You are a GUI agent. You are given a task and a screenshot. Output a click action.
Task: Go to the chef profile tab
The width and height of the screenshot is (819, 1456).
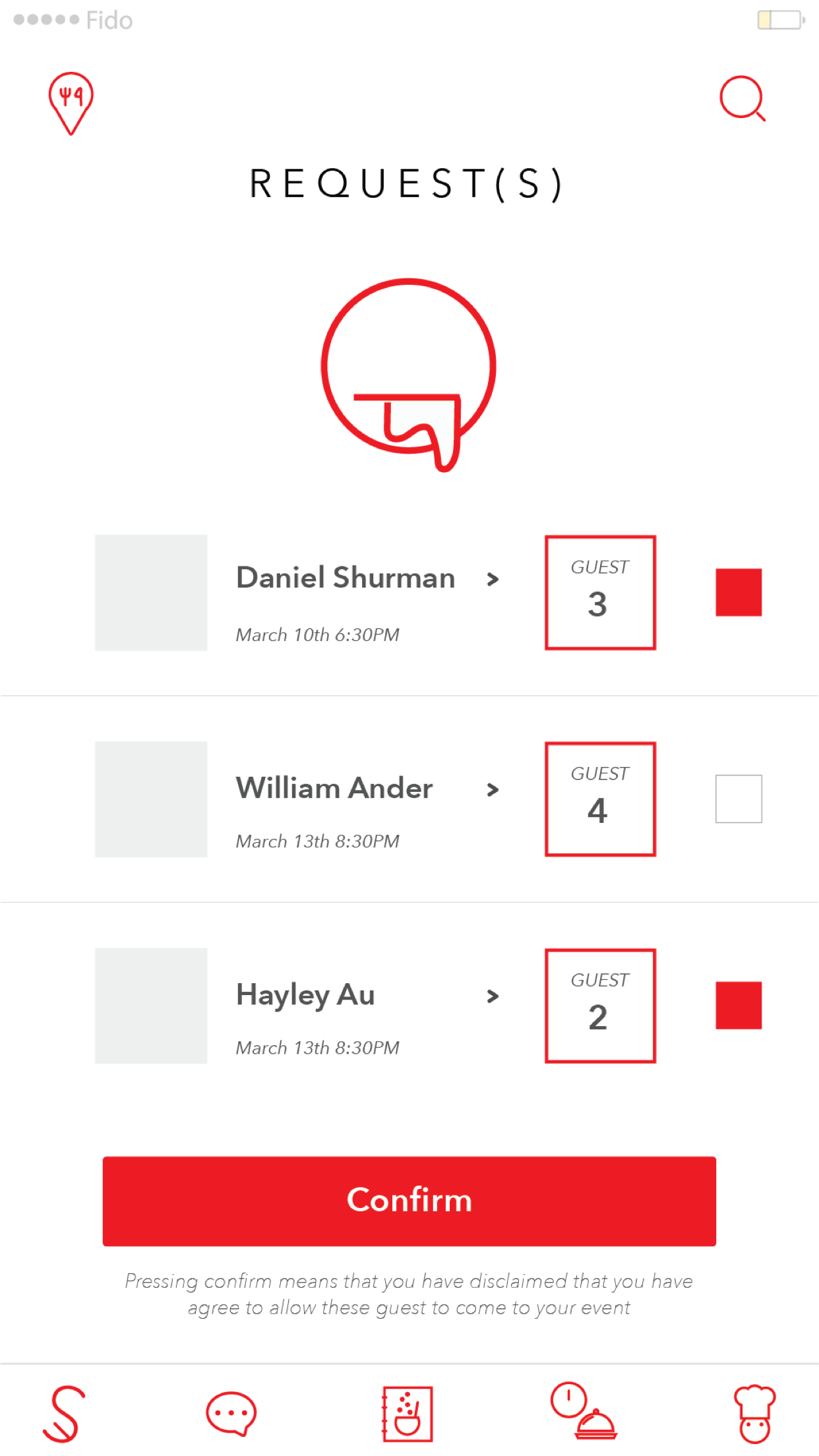(x=754, y=1414)
